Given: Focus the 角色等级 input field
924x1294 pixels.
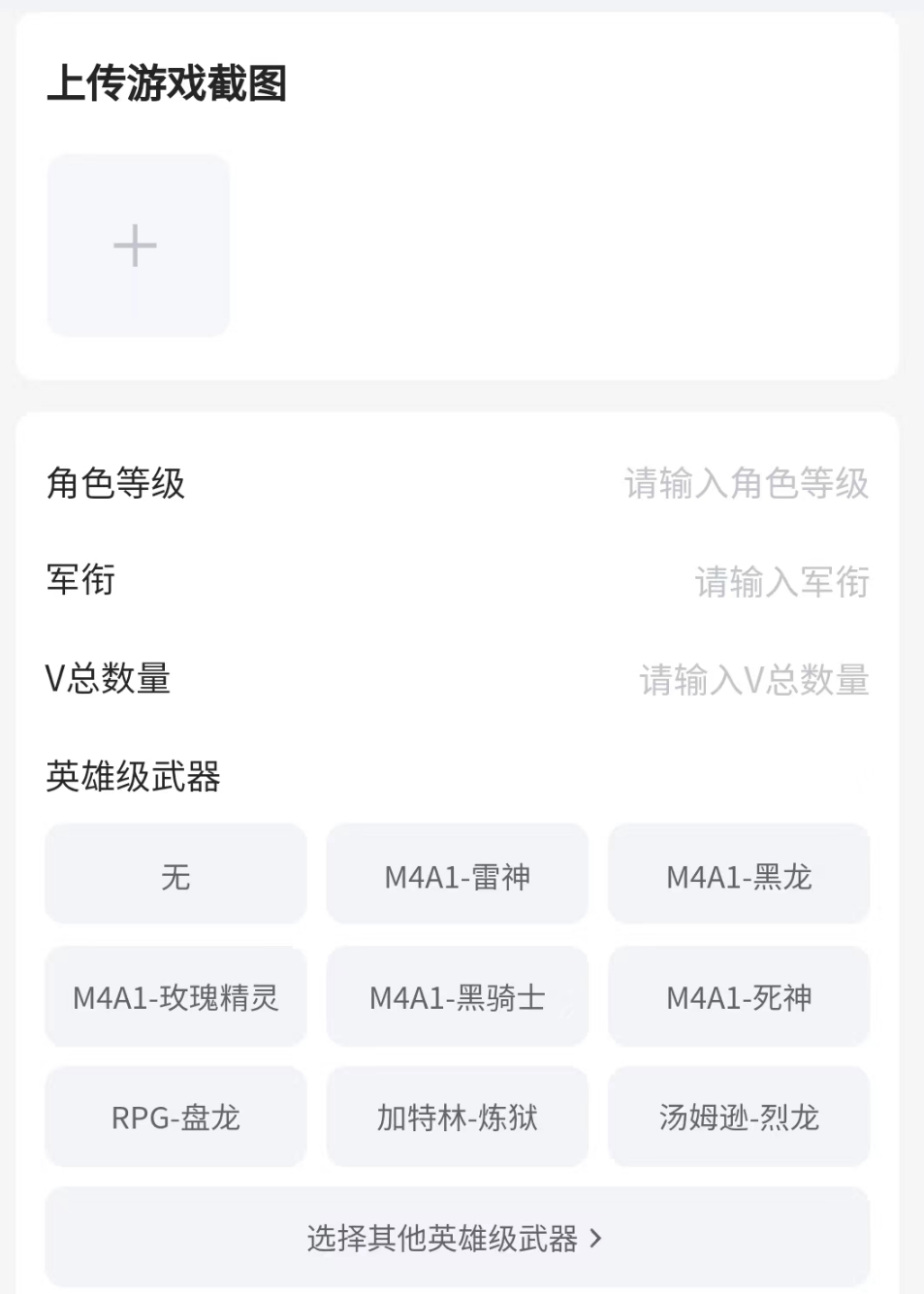Looking at the screenshot, I should click(x=746, y=483).
